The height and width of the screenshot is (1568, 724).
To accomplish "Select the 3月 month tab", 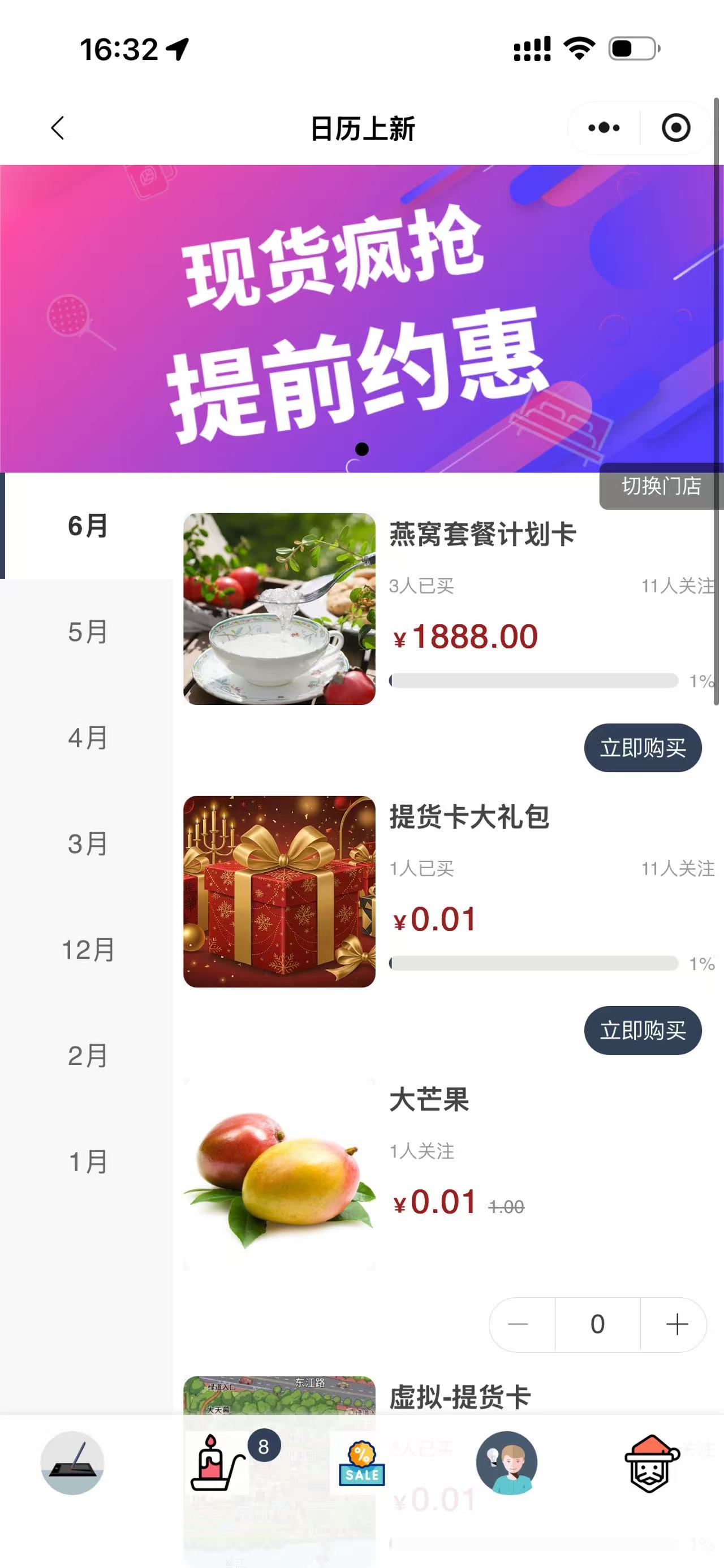I will [x=87, y=843].
